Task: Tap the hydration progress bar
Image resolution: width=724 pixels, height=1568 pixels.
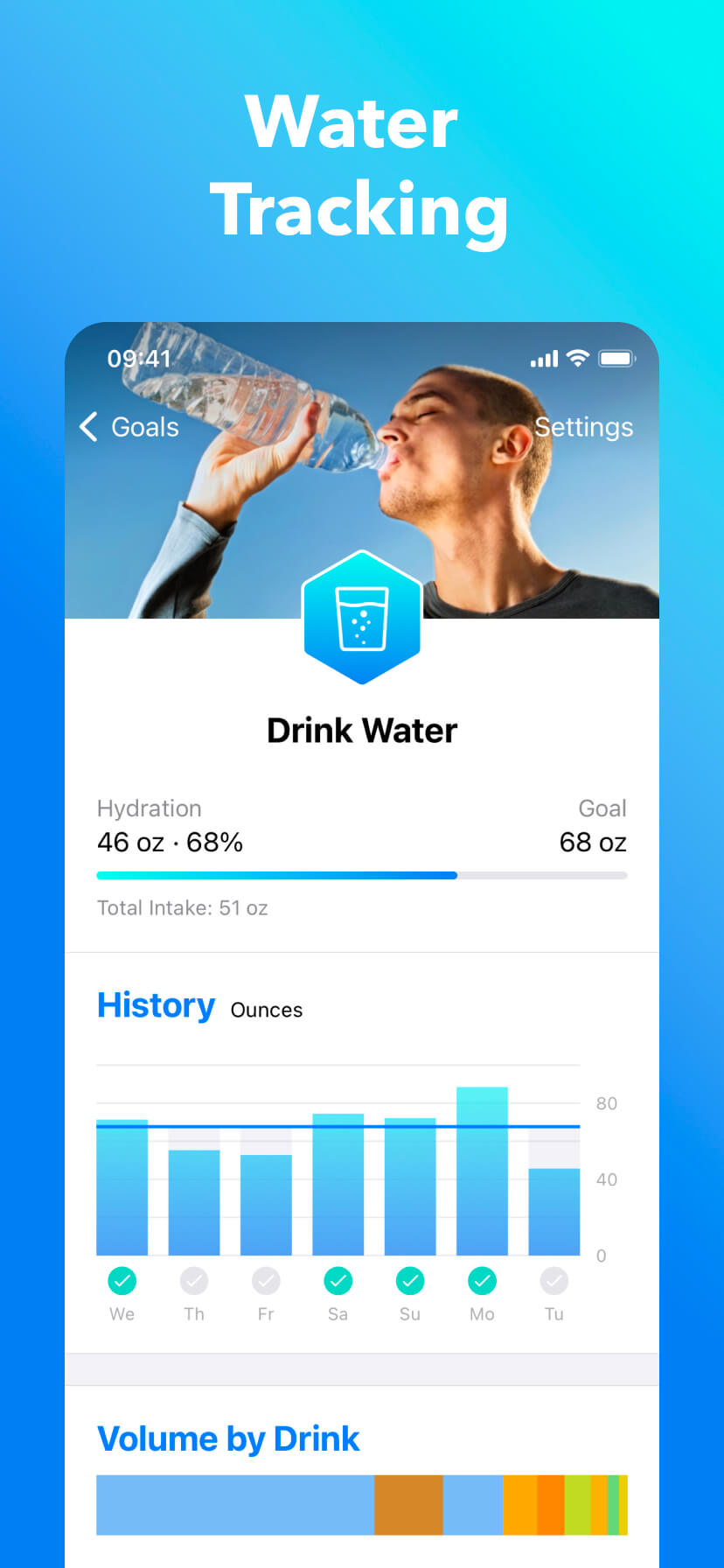Action: click(362, 875)
